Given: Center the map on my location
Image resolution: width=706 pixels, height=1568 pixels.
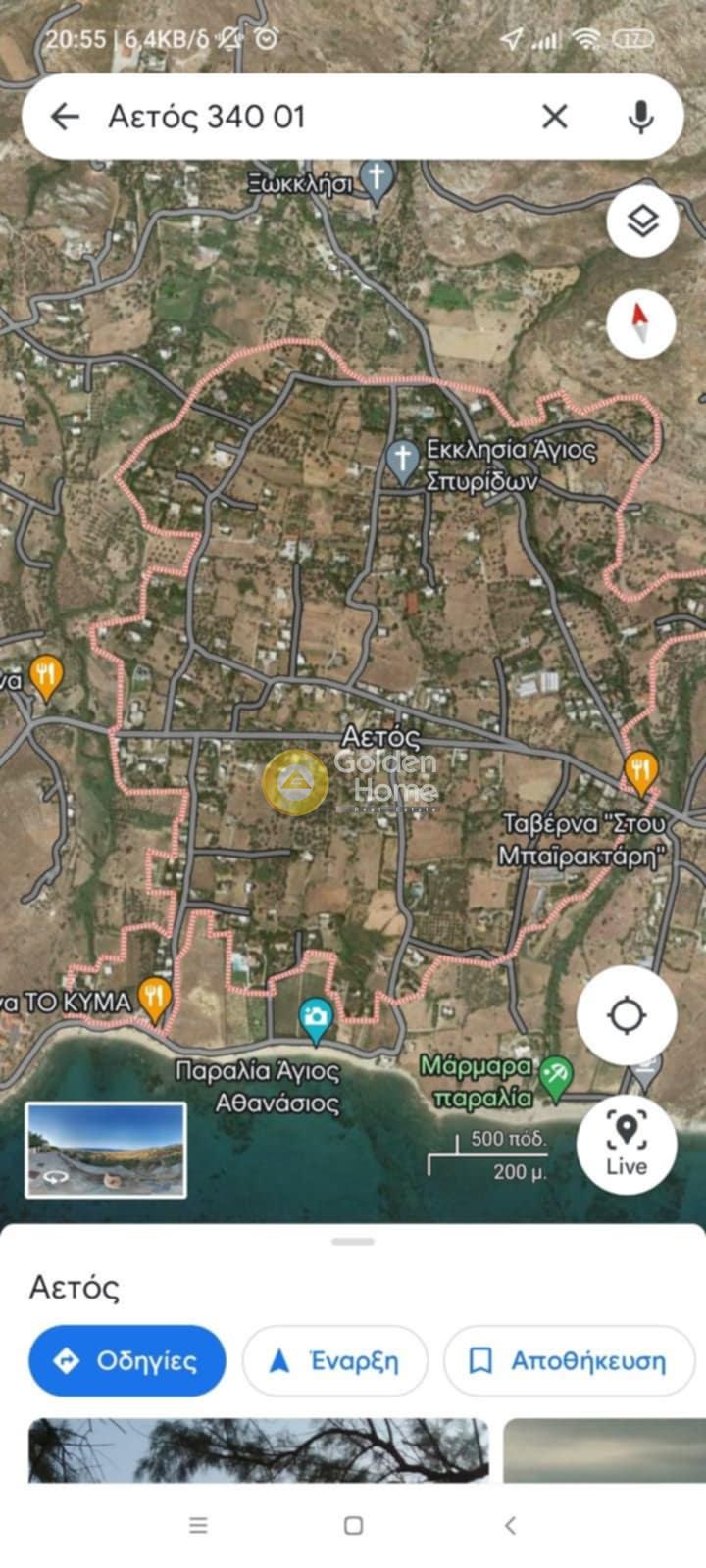Looking at the screenshot, I should pyautogui.click(x=627, y=1015).
